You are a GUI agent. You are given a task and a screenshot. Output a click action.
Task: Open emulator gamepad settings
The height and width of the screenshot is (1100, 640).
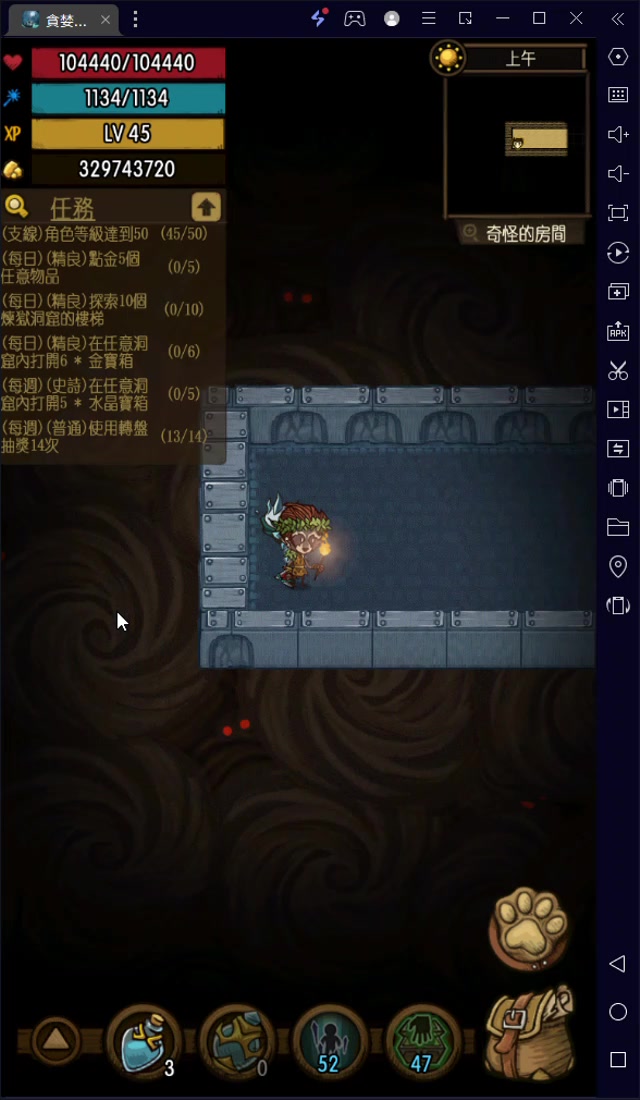coord(354,19)
